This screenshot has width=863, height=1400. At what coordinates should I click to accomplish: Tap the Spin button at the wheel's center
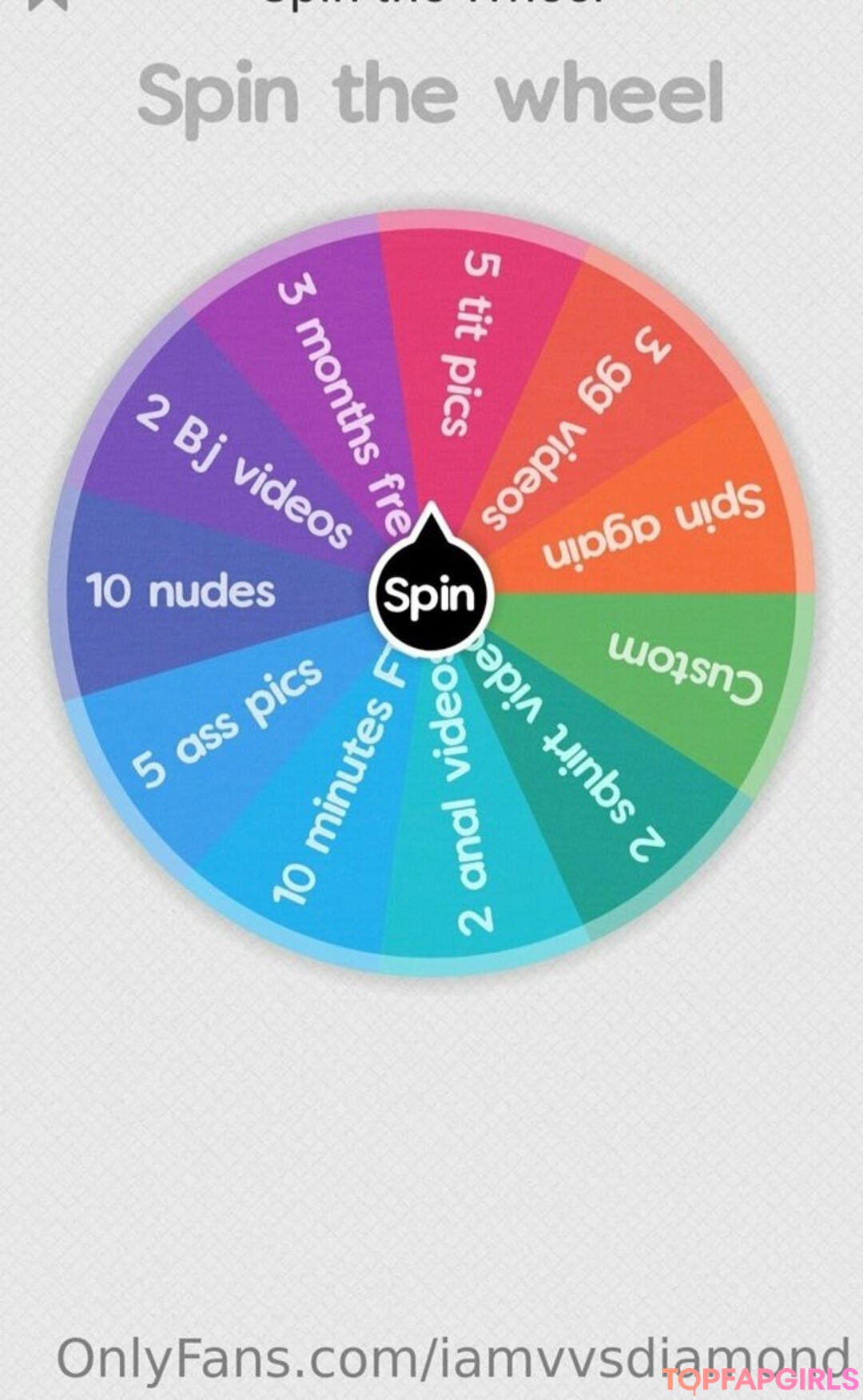430,595
